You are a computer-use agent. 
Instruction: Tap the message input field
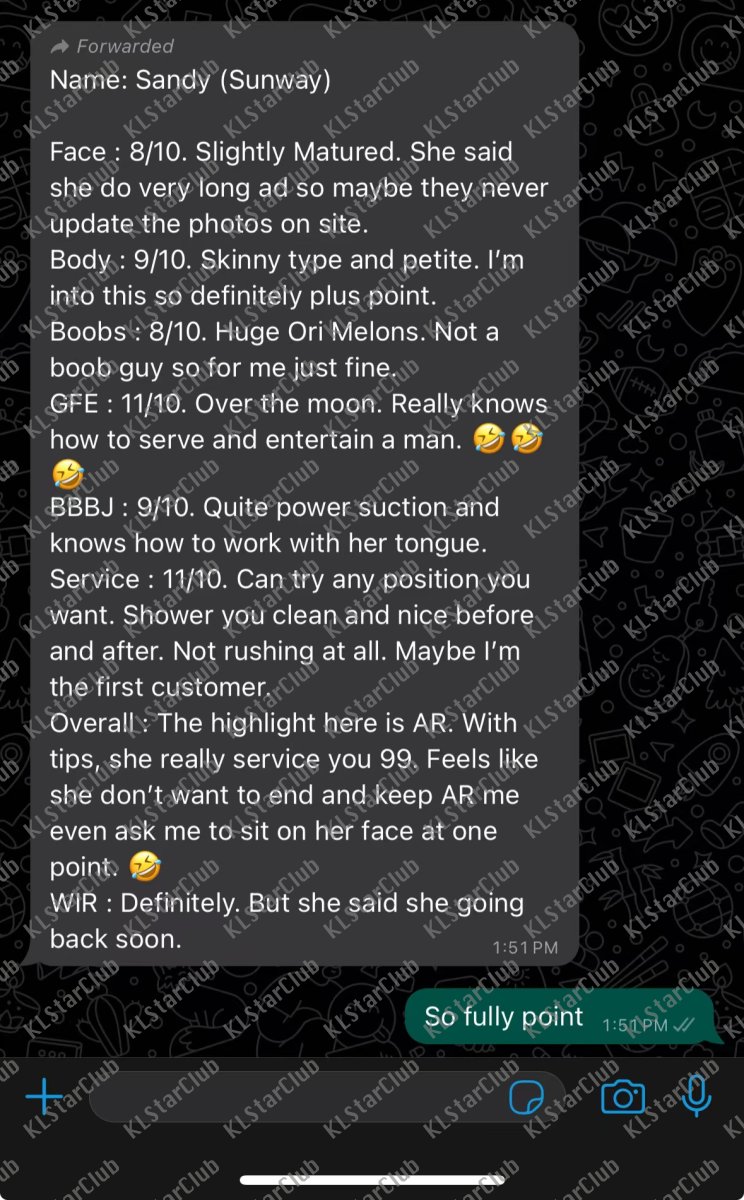click(x=290, y=1097)
